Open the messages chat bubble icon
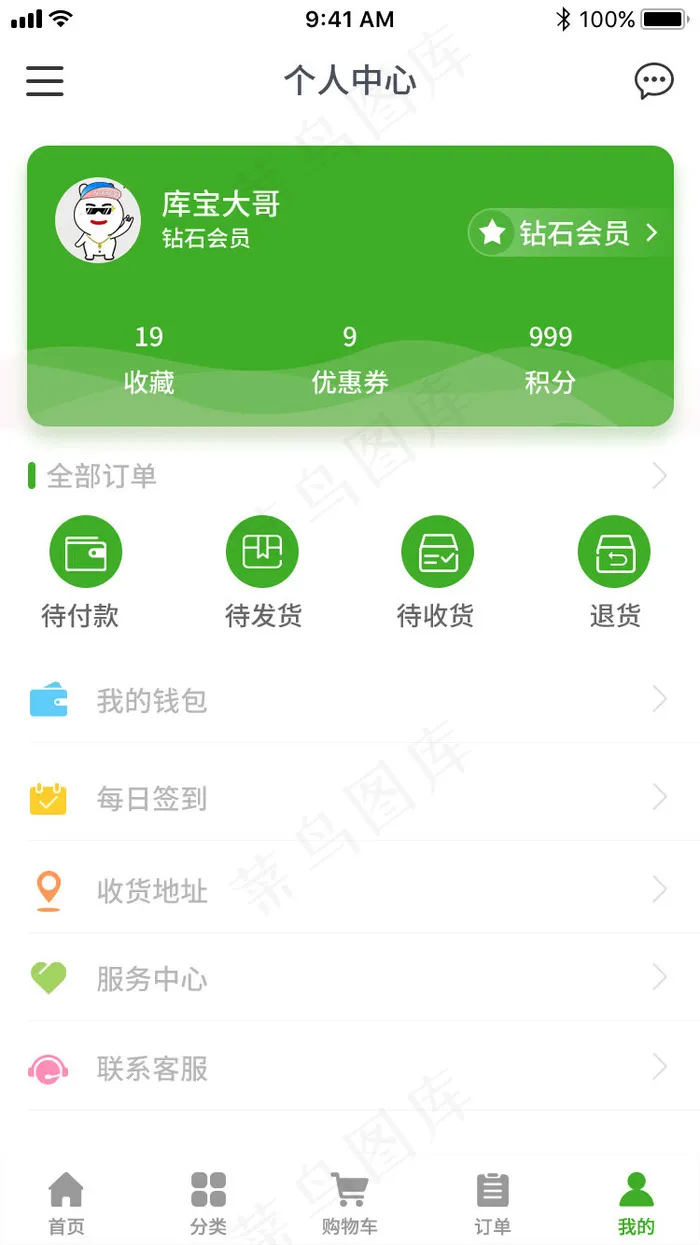The height and width of the screenshot is (1245, 700). [x=654, y=81]
